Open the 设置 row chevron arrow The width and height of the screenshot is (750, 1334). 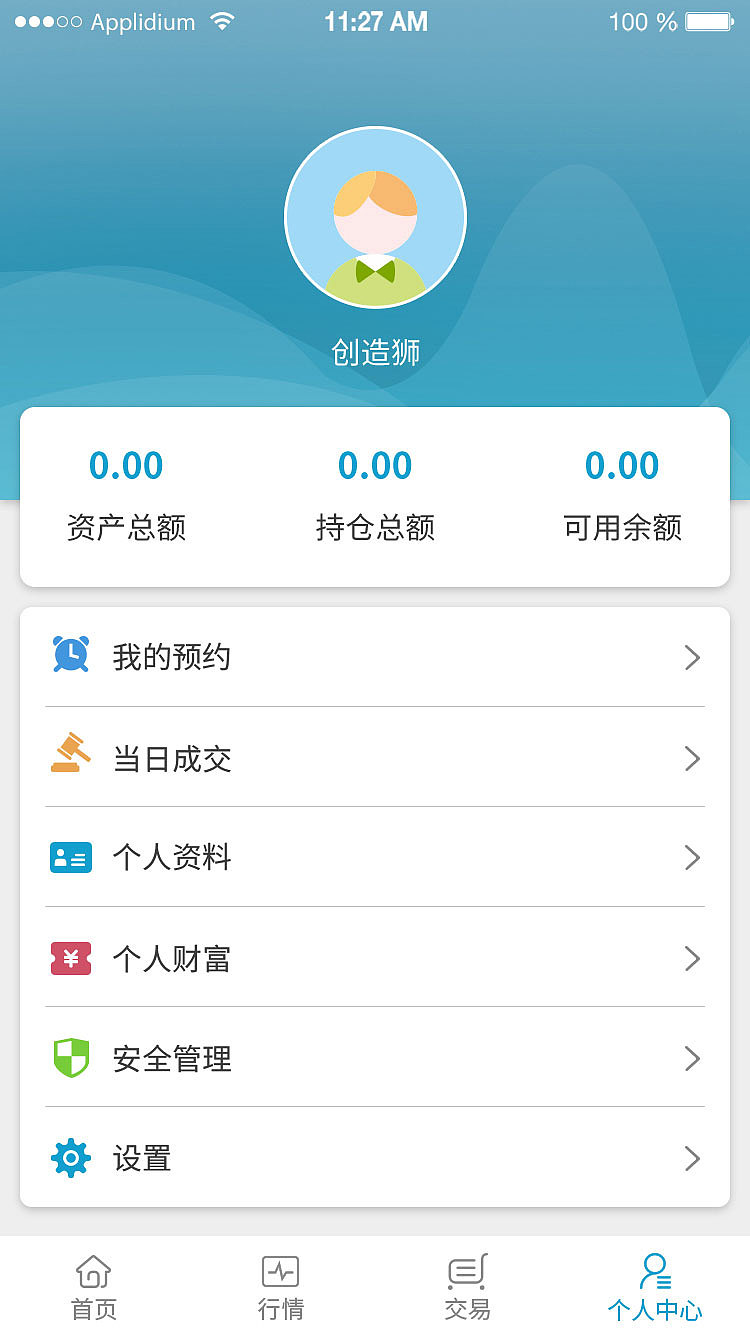tap(692, 1158)
